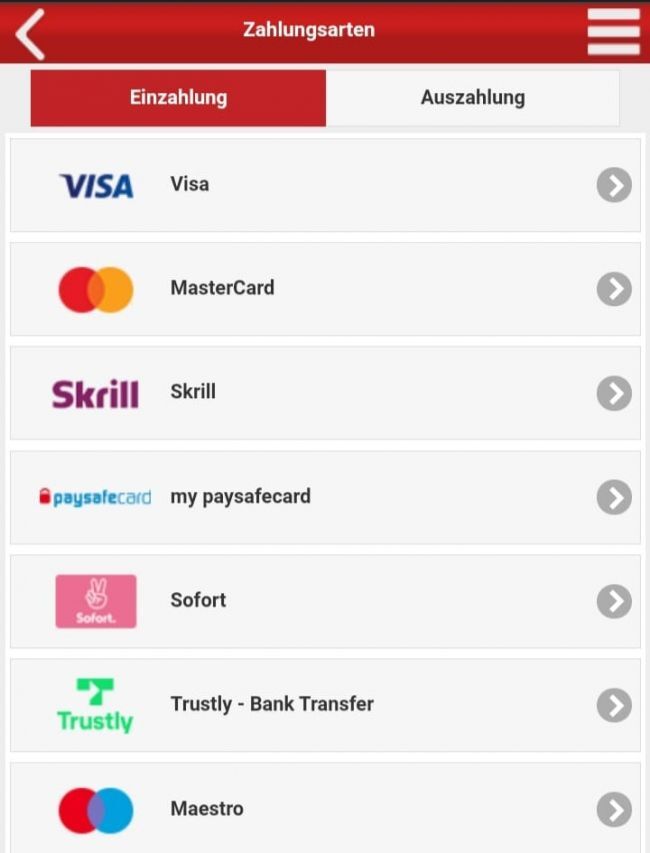Switch to the Einzahlung tab
This screenshot has height=853, width=650.
178,98
